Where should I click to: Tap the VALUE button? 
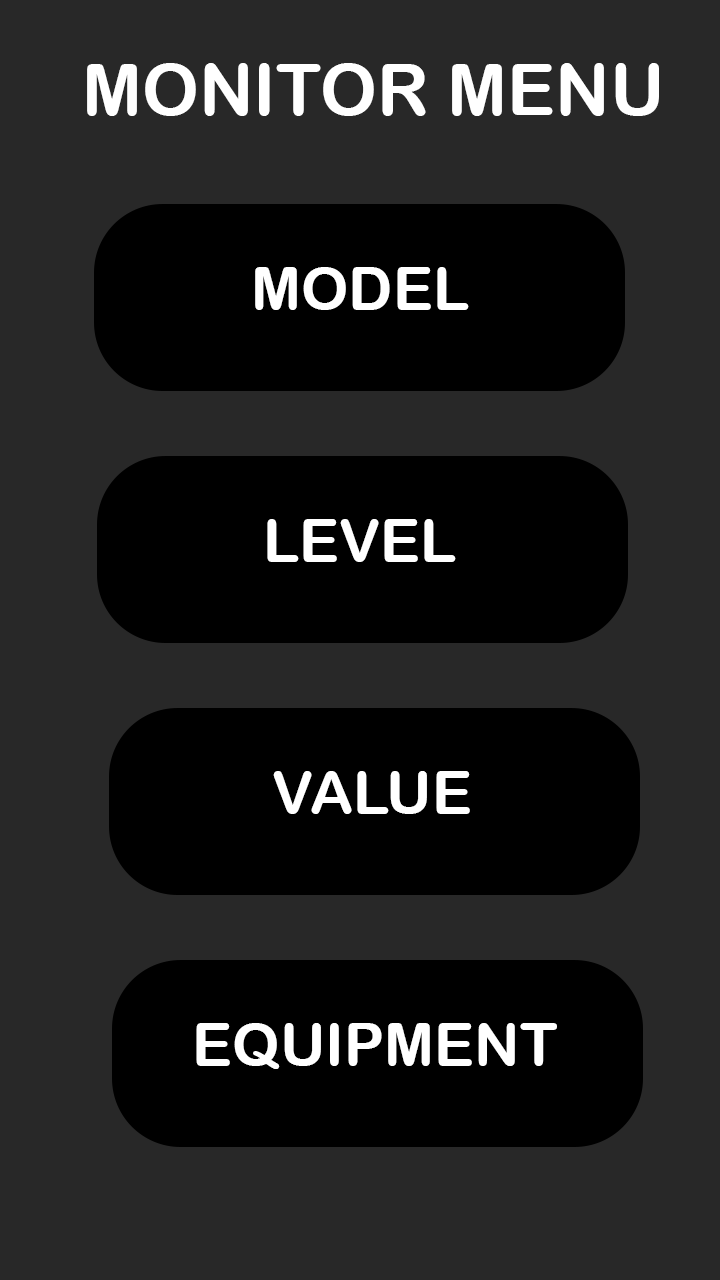tap(374, 801)
